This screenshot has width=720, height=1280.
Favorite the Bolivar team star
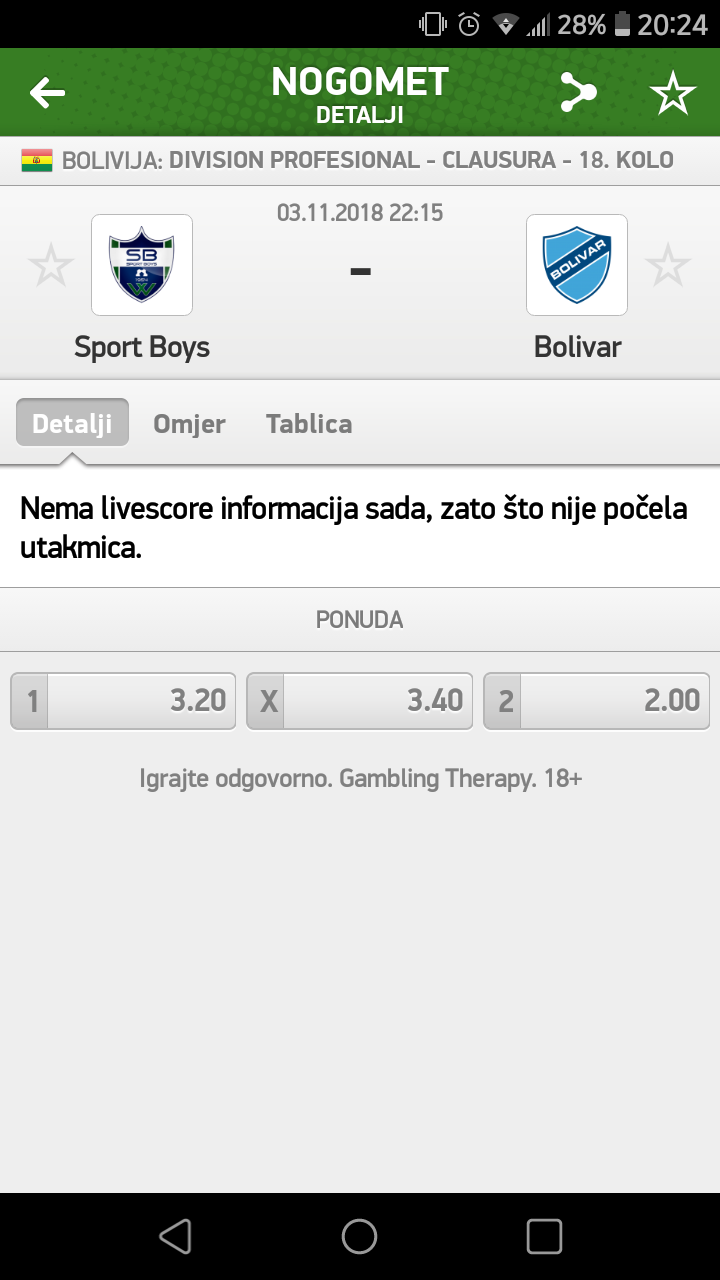667,266
